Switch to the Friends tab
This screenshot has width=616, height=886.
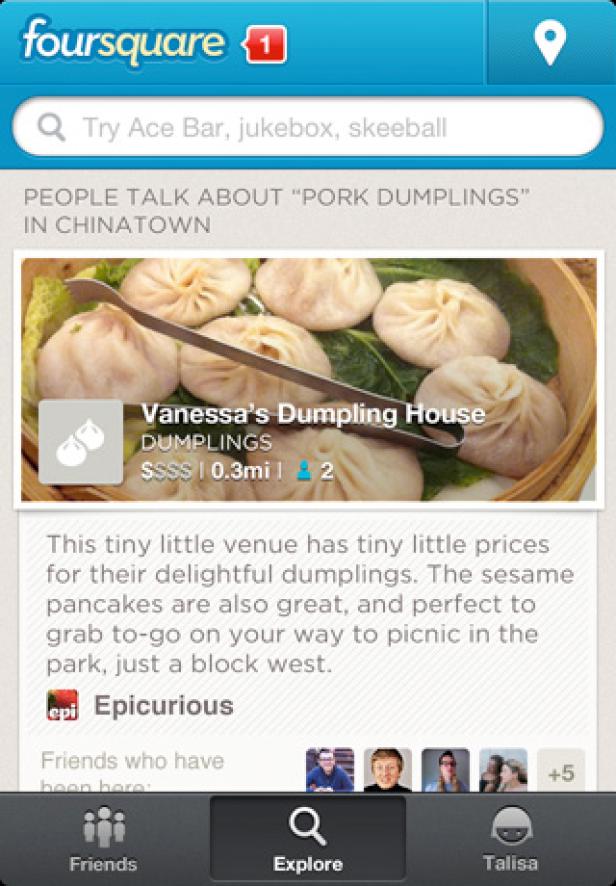(103, 839)
